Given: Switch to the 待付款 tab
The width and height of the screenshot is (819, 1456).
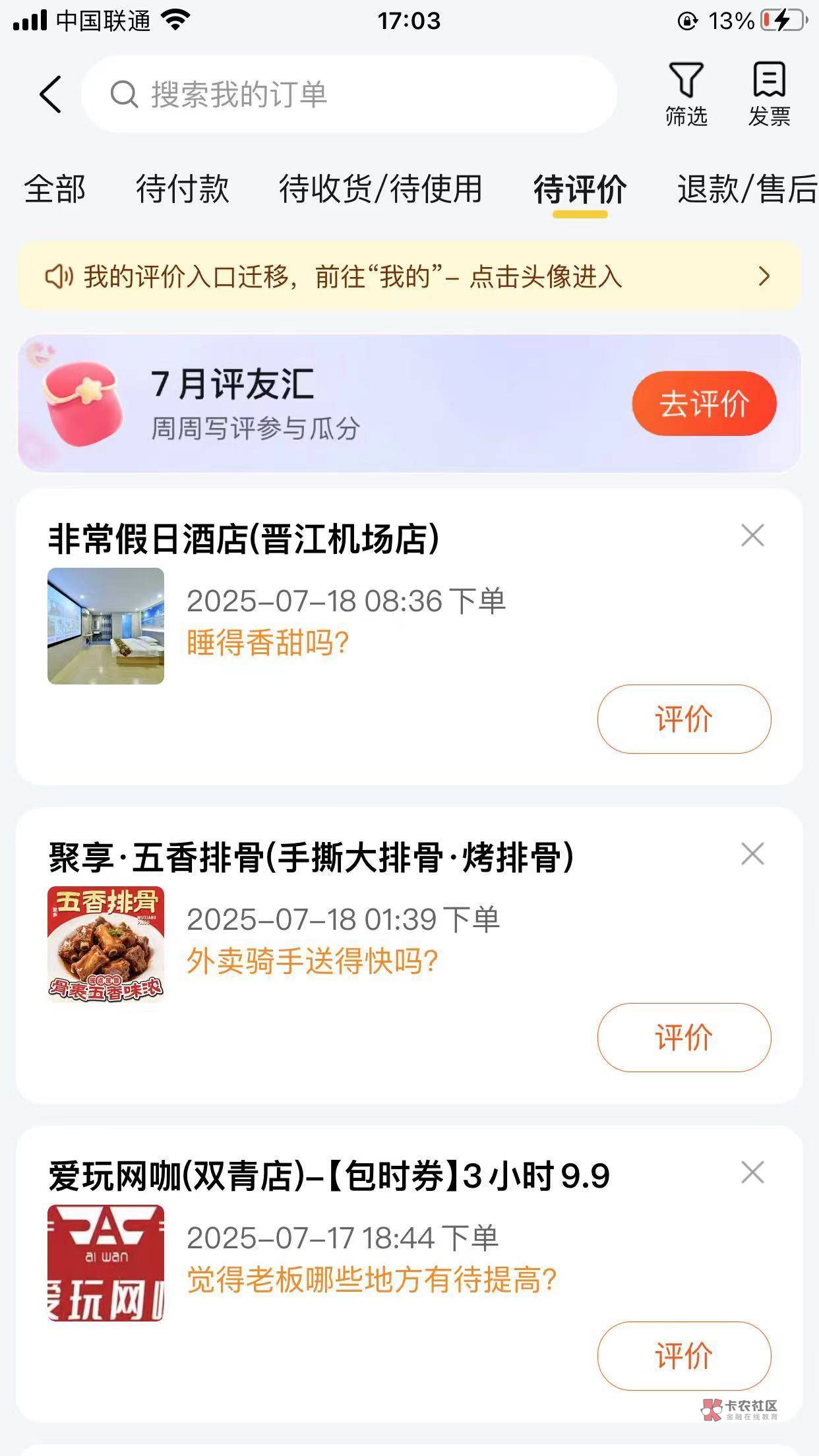Looking at the screenshot, I should pos(182,189).
